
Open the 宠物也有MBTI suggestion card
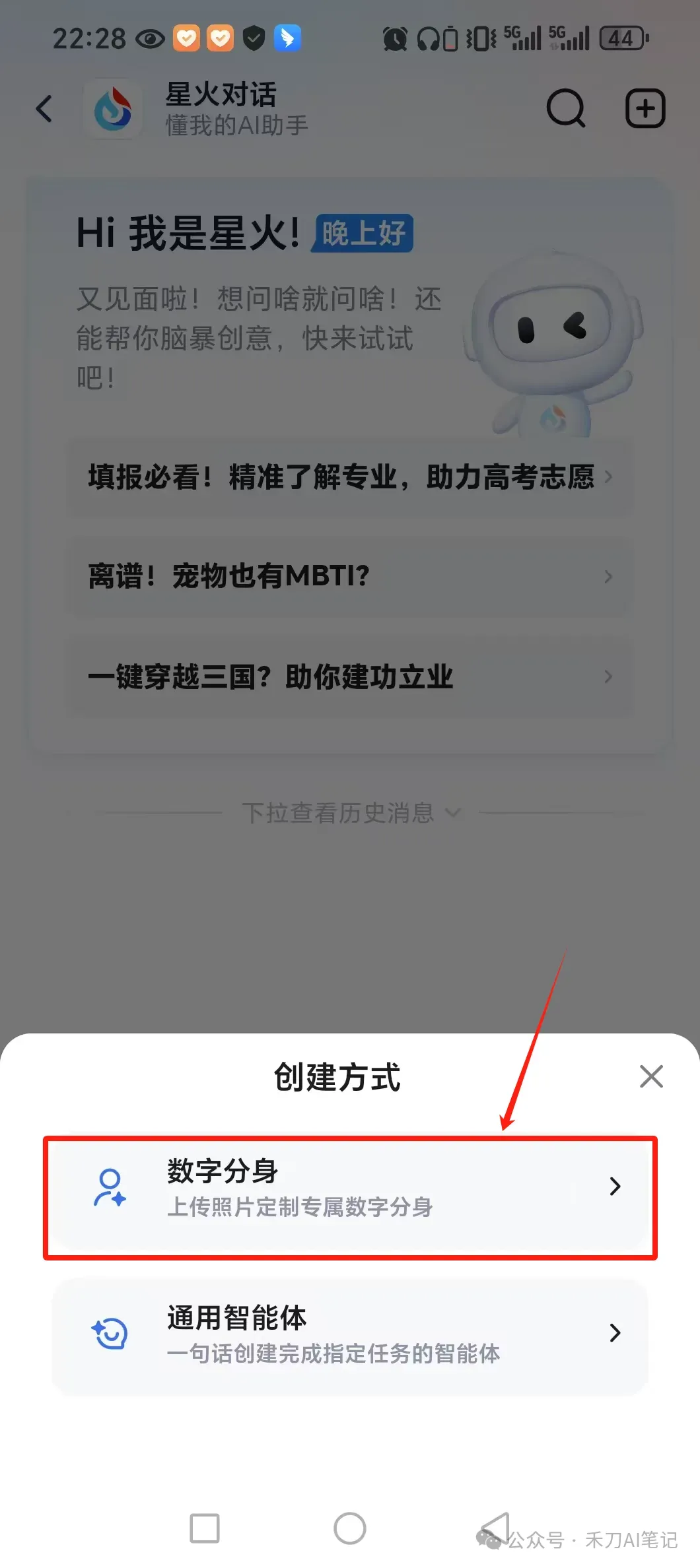tap(350, 576)
